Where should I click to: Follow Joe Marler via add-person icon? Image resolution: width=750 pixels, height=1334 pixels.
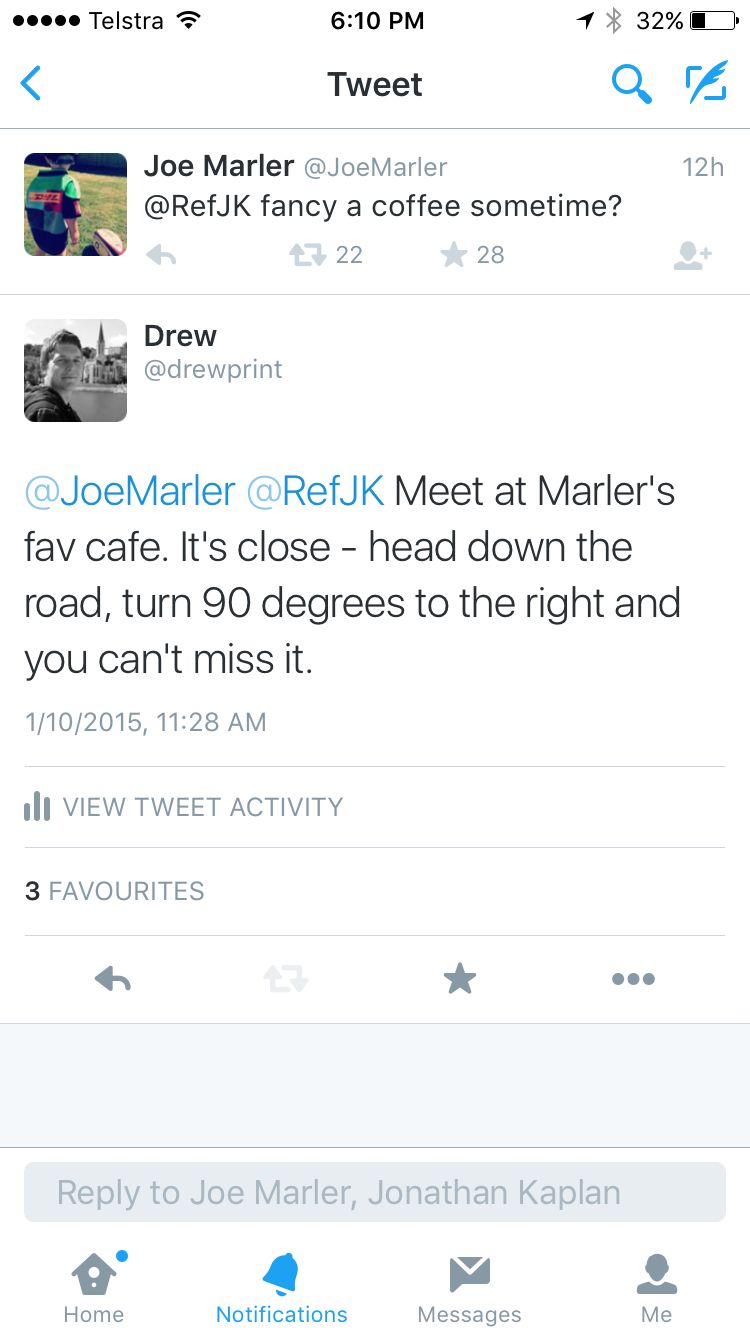(692, 256)
